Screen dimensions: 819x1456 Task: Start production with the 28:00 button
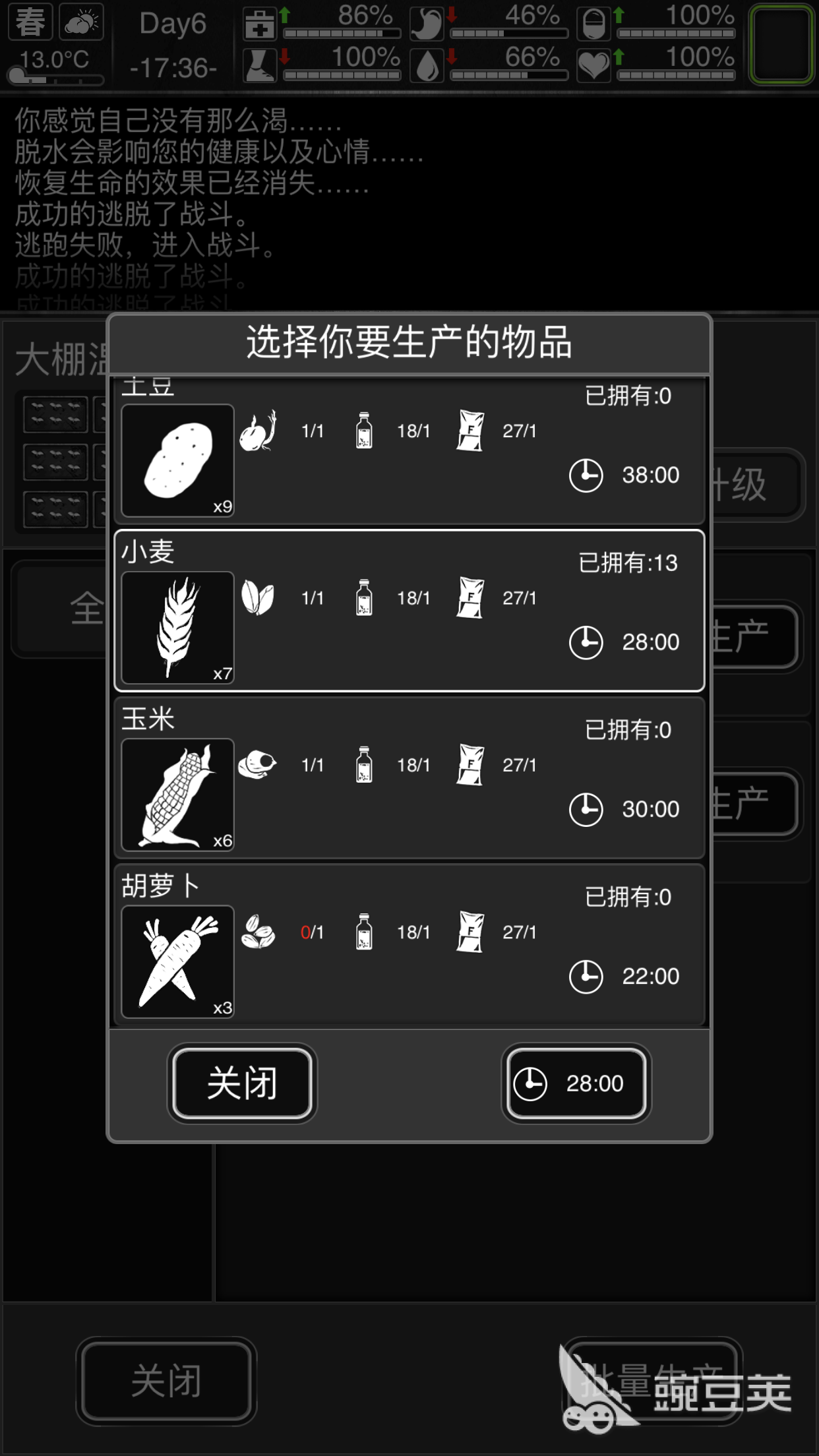(x=576, y=1083)
